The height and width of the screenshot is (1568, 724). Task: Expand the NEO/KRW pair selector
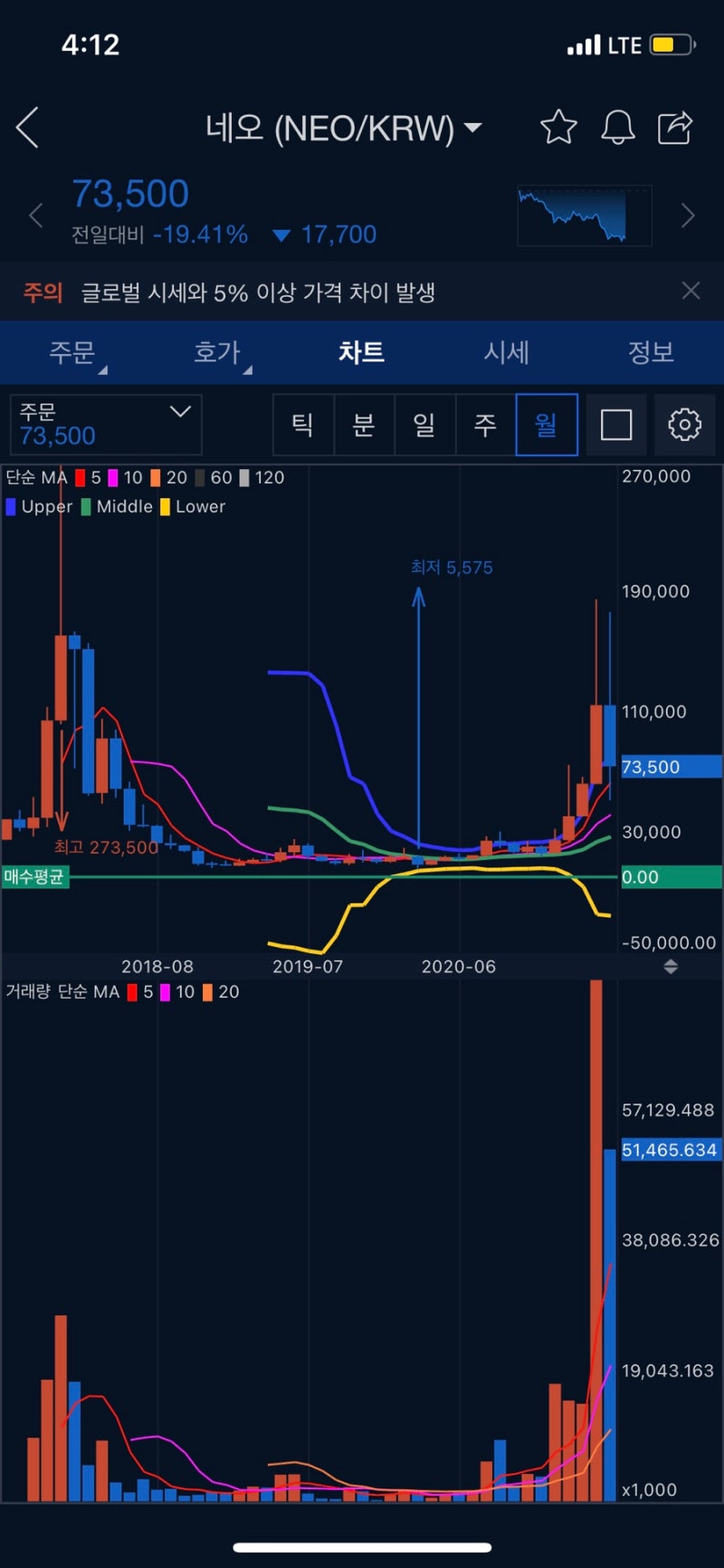[472, 128]
